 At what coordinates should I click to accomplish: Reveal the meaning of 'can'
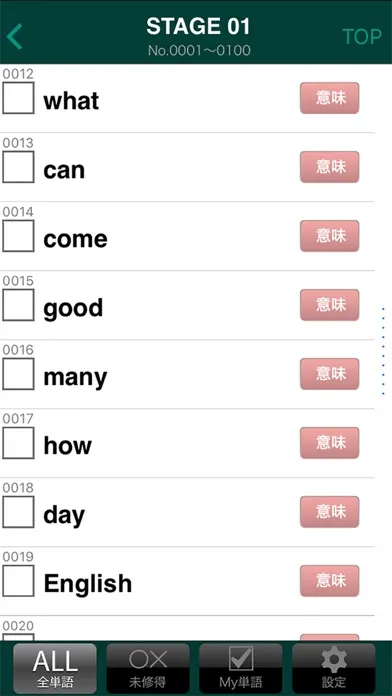point(329,167)
